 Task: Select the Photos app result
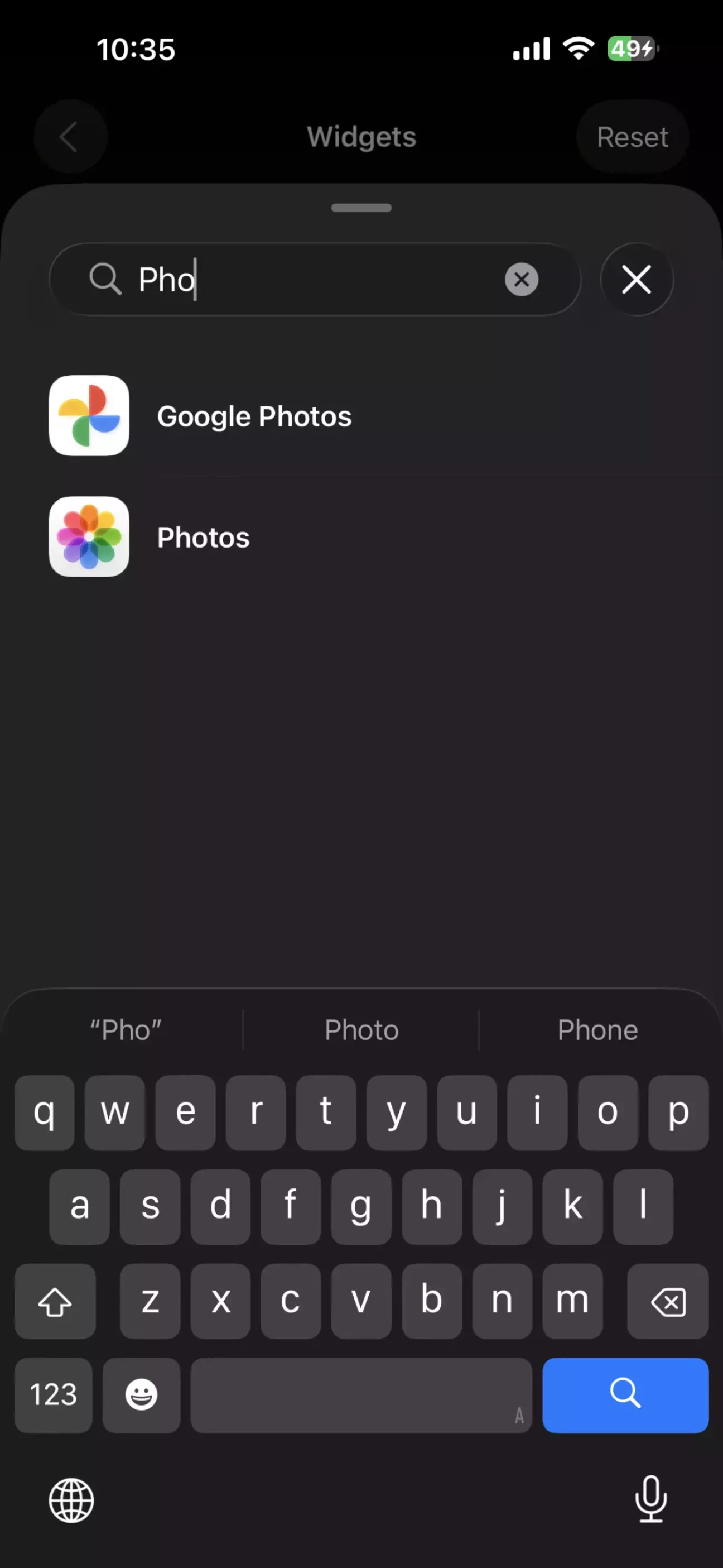[x=203, y=537]
